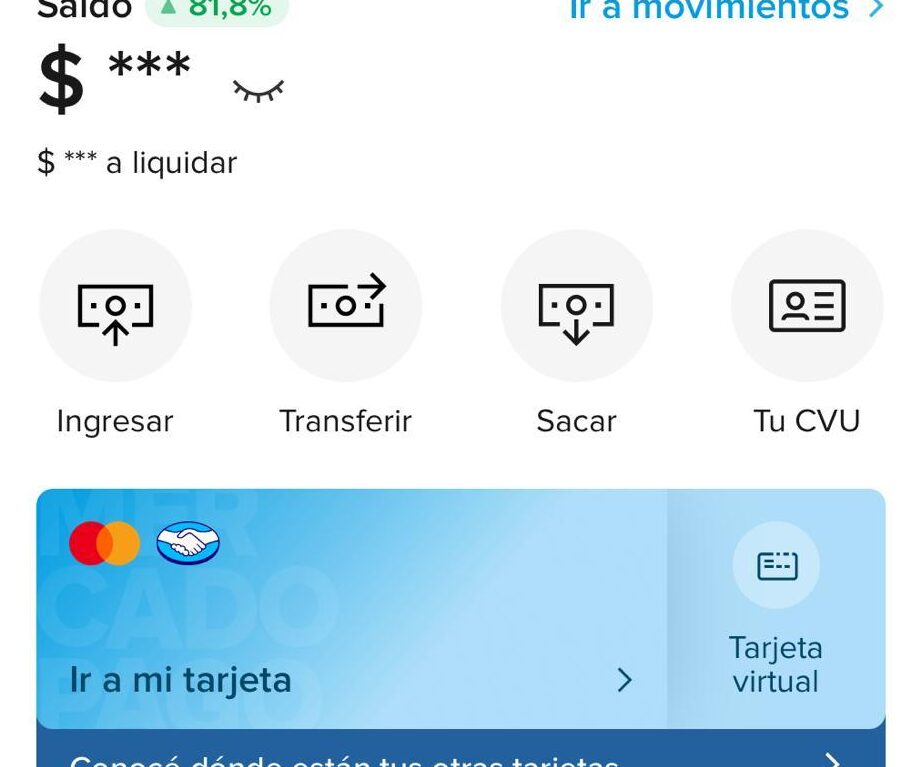921x767 pixels.
Task: Choose Sacar to withdraw money
Action: [x=576, y=306]
